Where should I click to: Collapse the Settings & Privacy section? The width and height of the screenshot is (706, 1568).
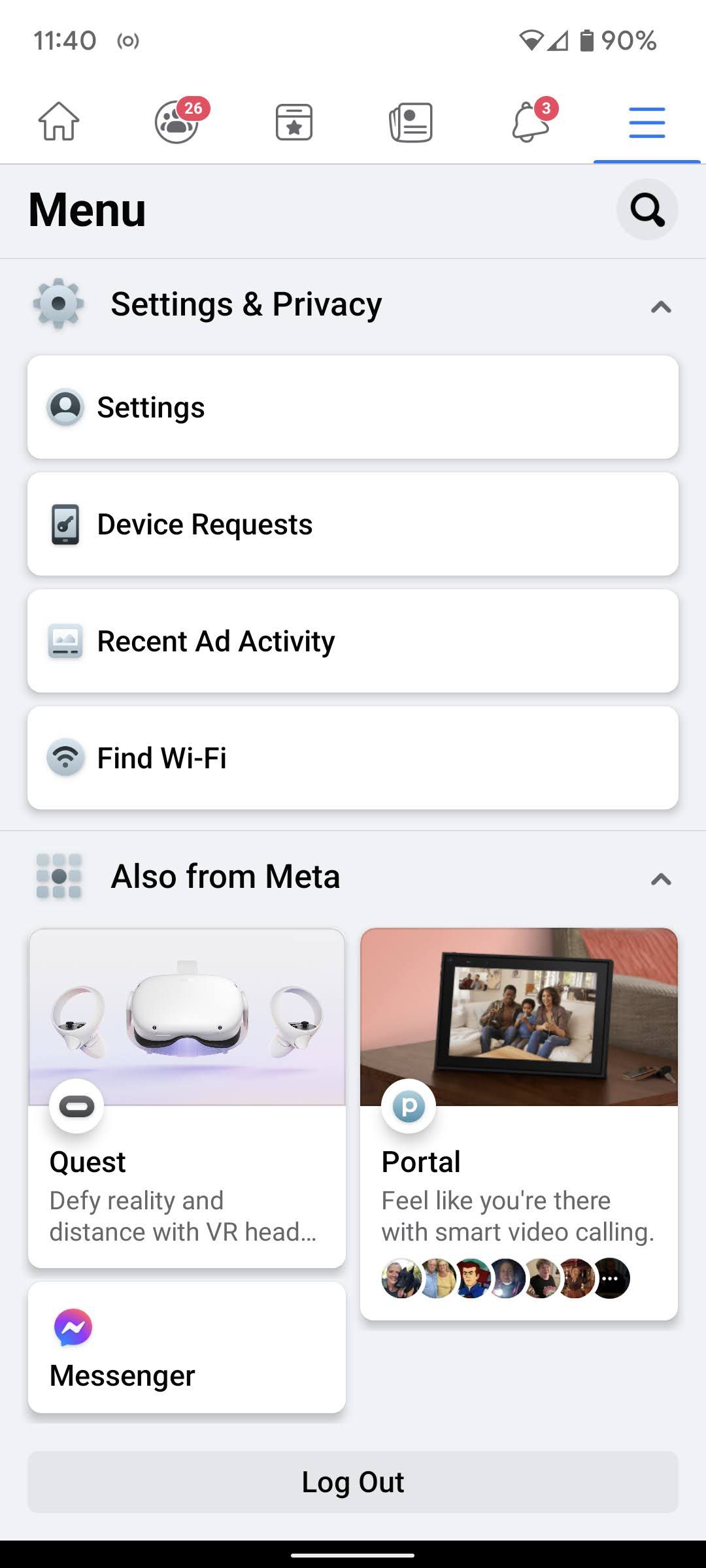tap(662, 305)
